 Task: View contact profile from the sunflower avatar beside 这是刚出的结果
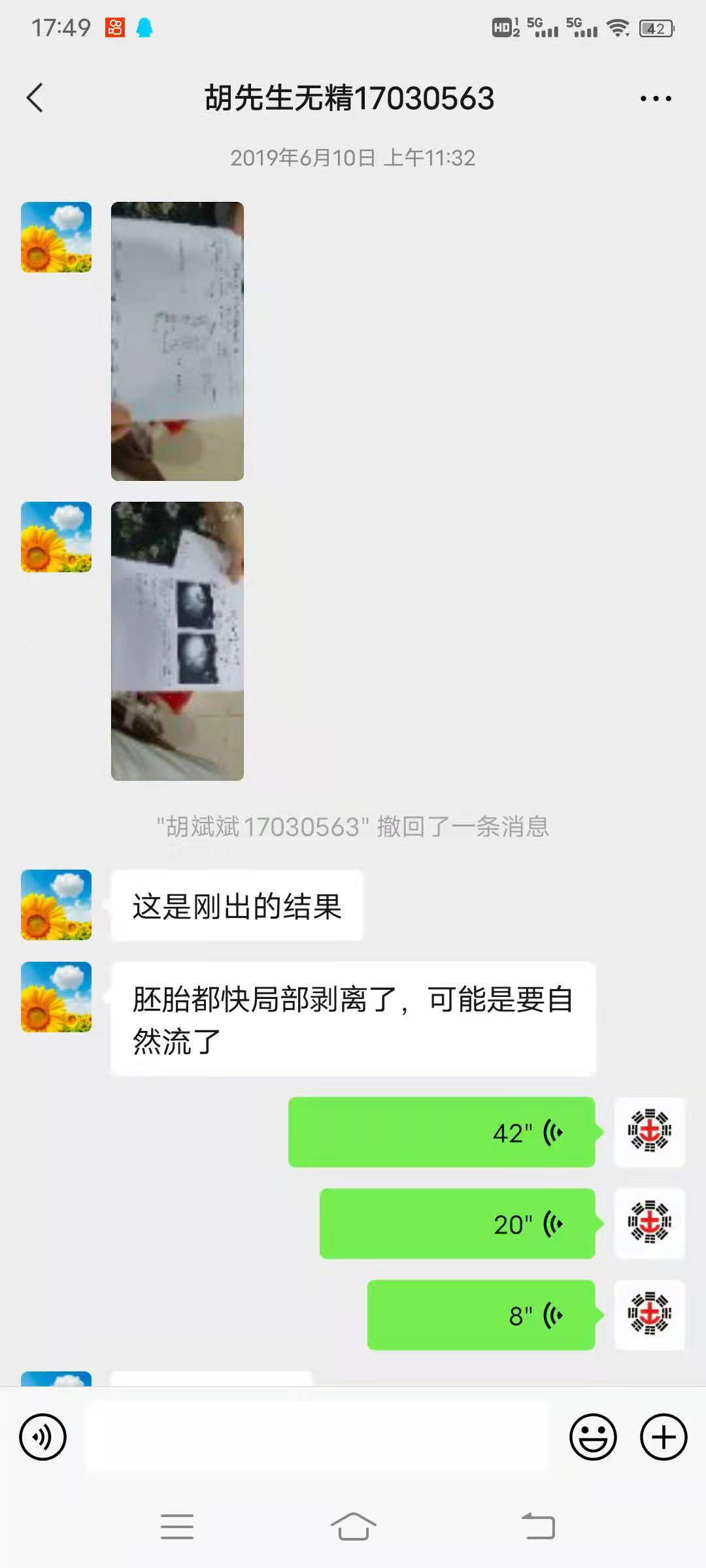tap(56, 905)
